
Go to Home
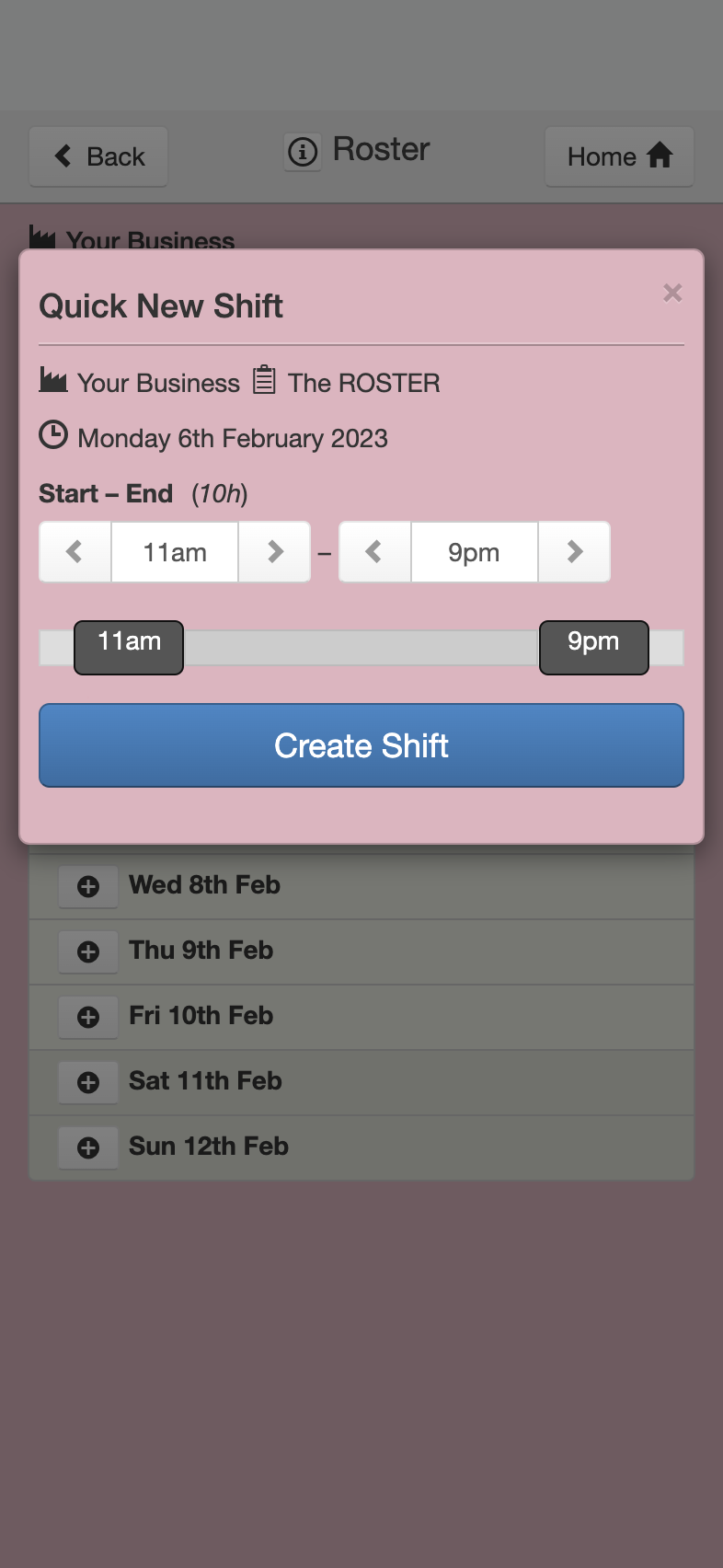(619, 156)
